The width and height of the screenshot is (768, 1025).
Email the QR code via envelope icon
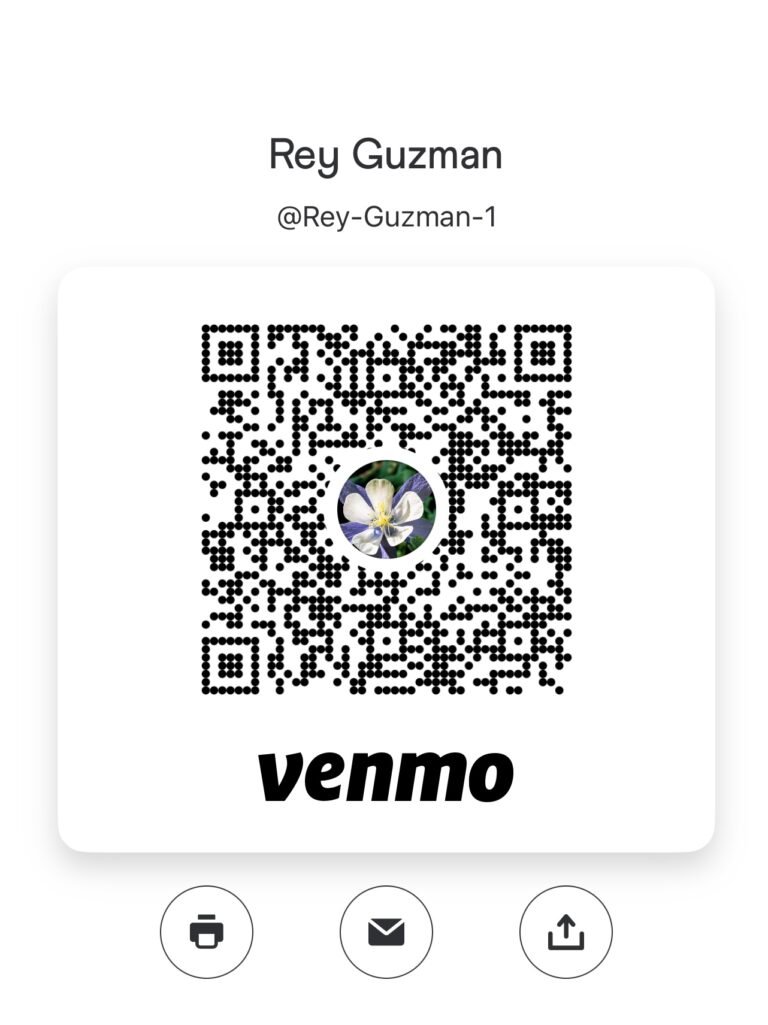point(386,932)
